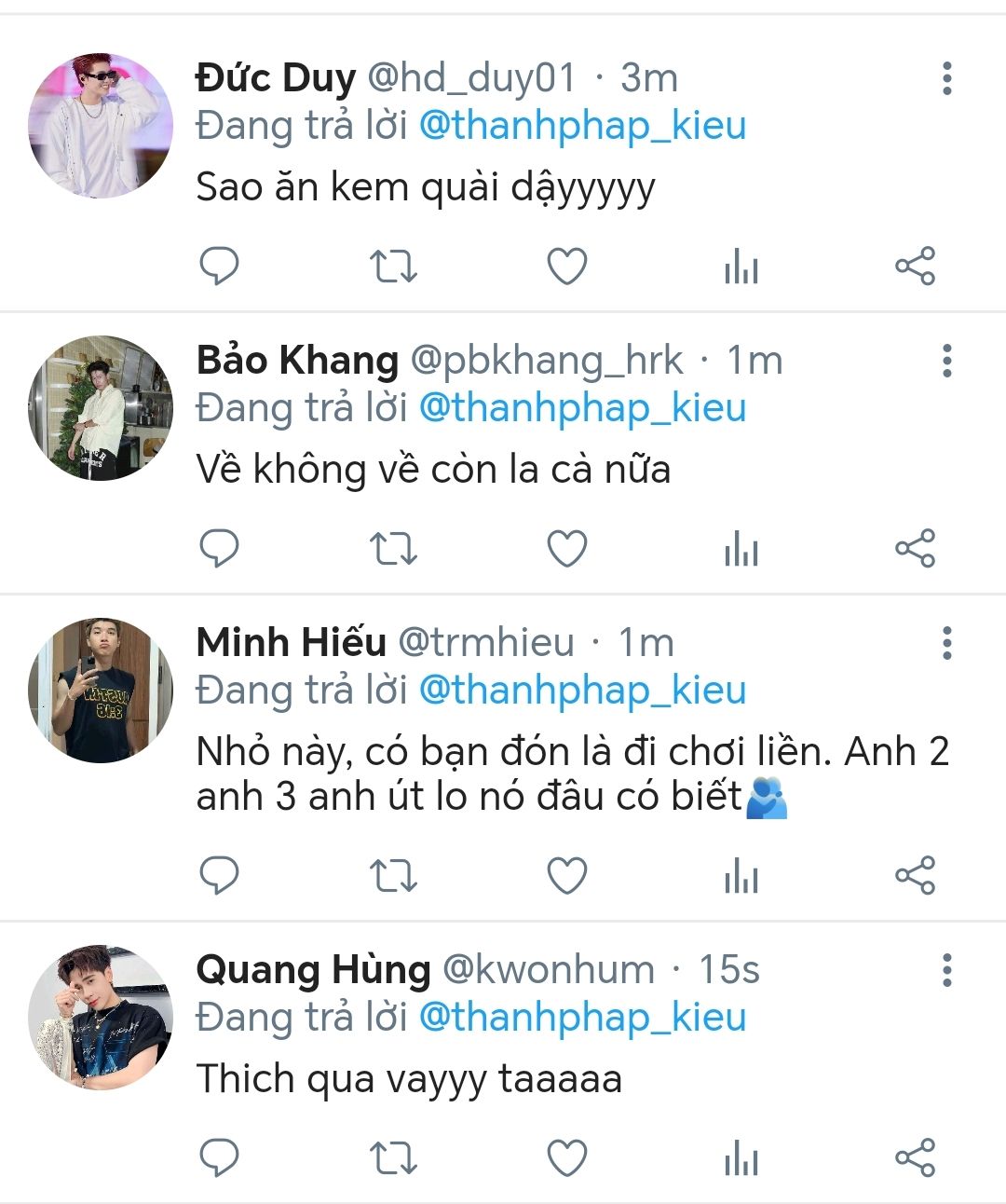Retweet Bảo Khang's reply

click(393, 548)
